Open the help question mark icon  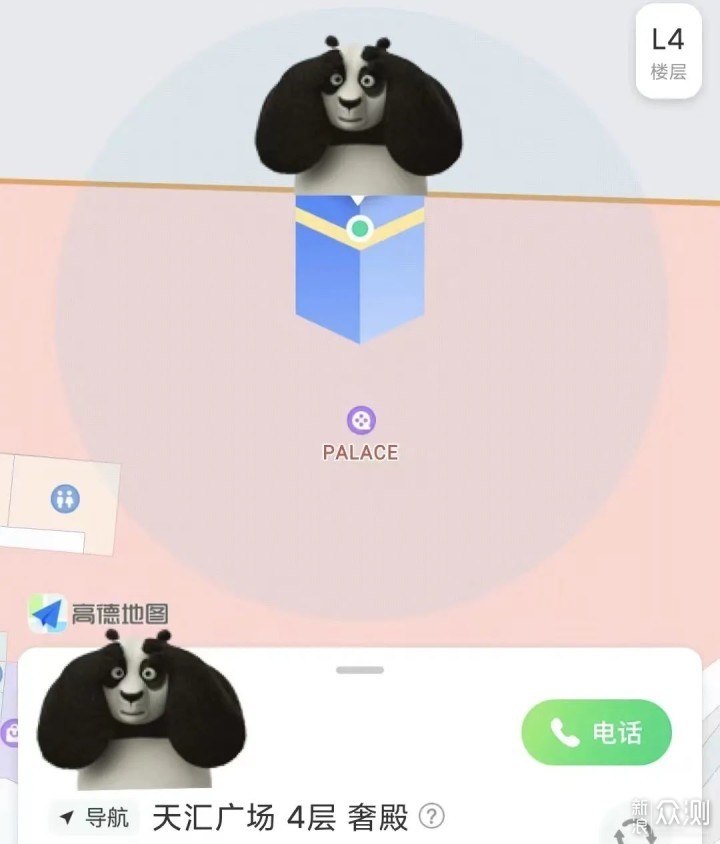click(431, 817)
